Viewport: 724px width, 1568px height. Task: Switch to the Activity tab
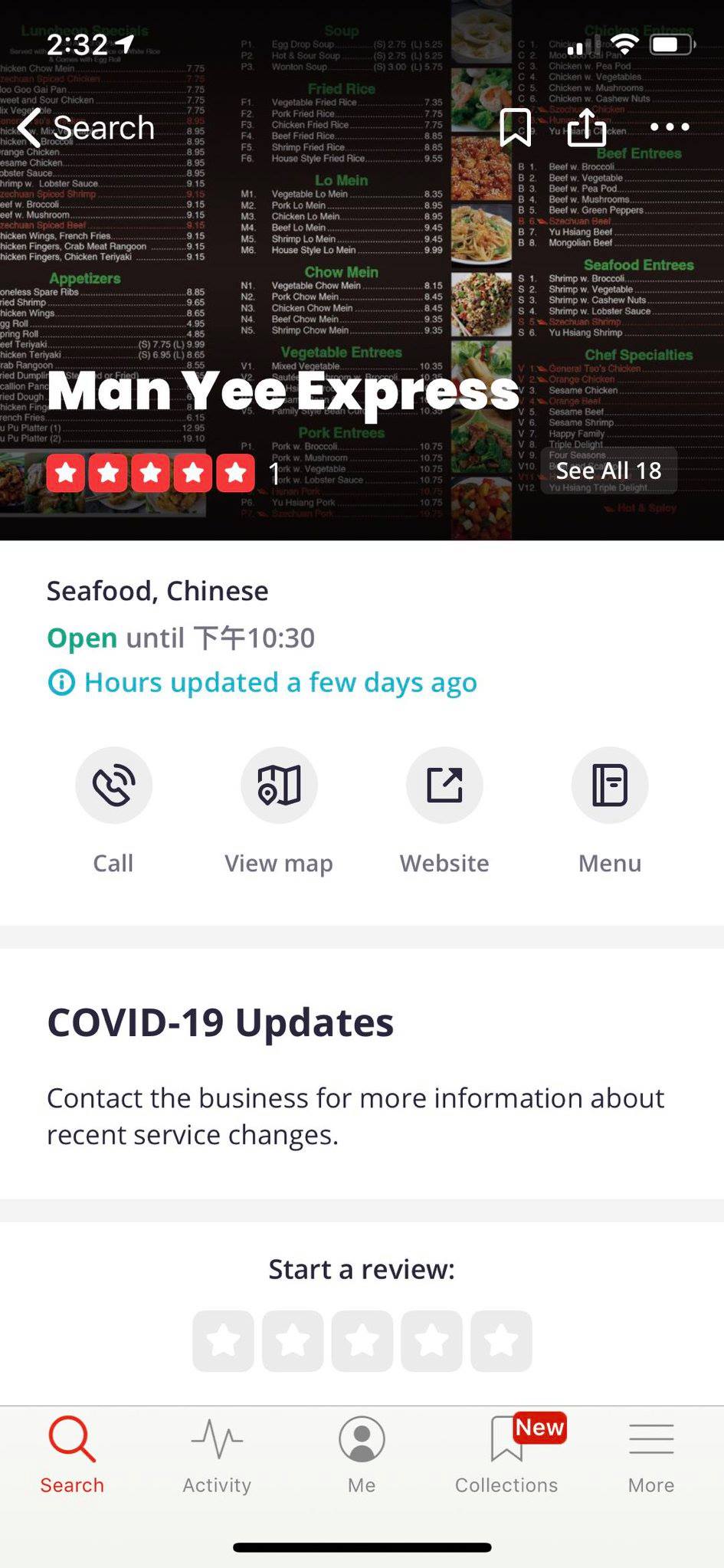coord(217,1455)
